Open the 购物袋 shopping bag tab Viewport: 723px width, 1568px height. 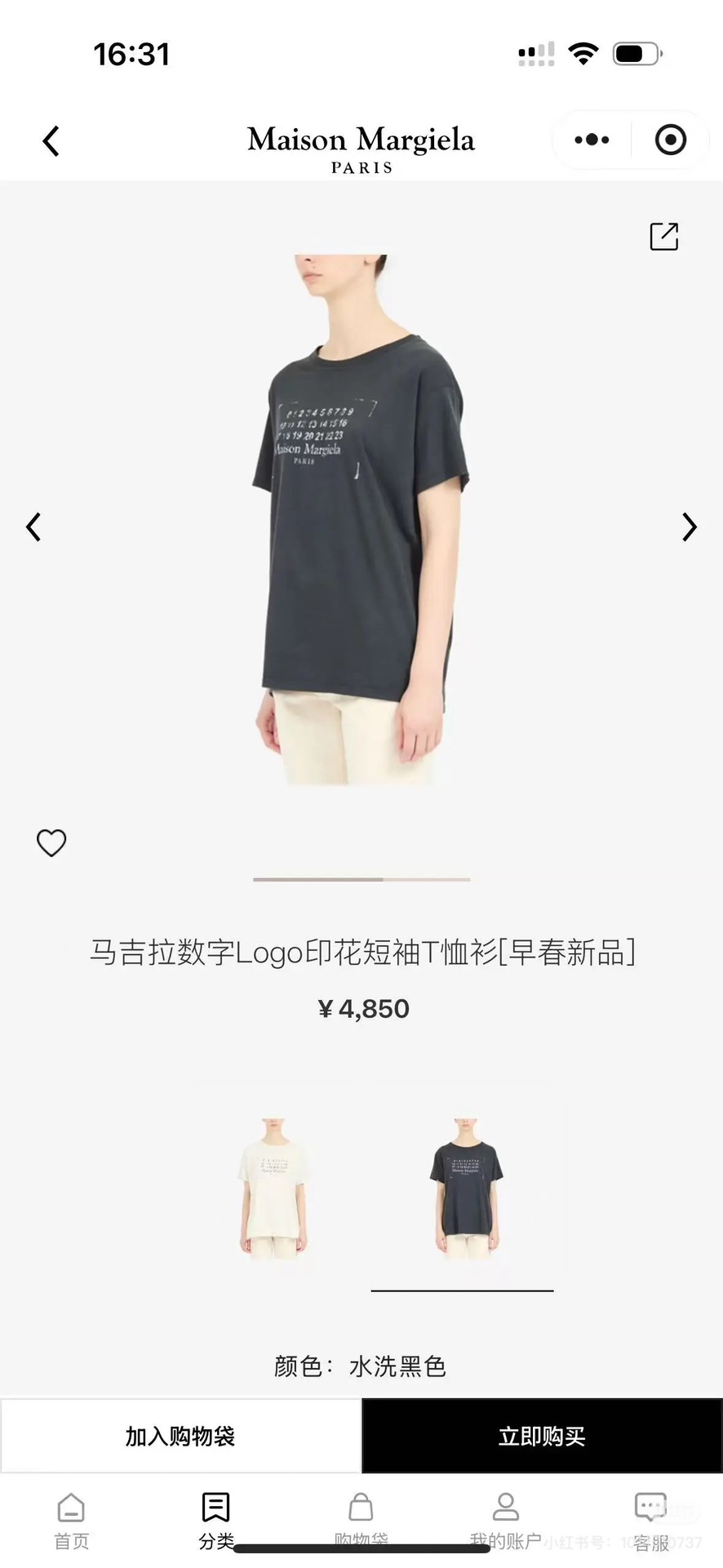(x=361, y=1520)
